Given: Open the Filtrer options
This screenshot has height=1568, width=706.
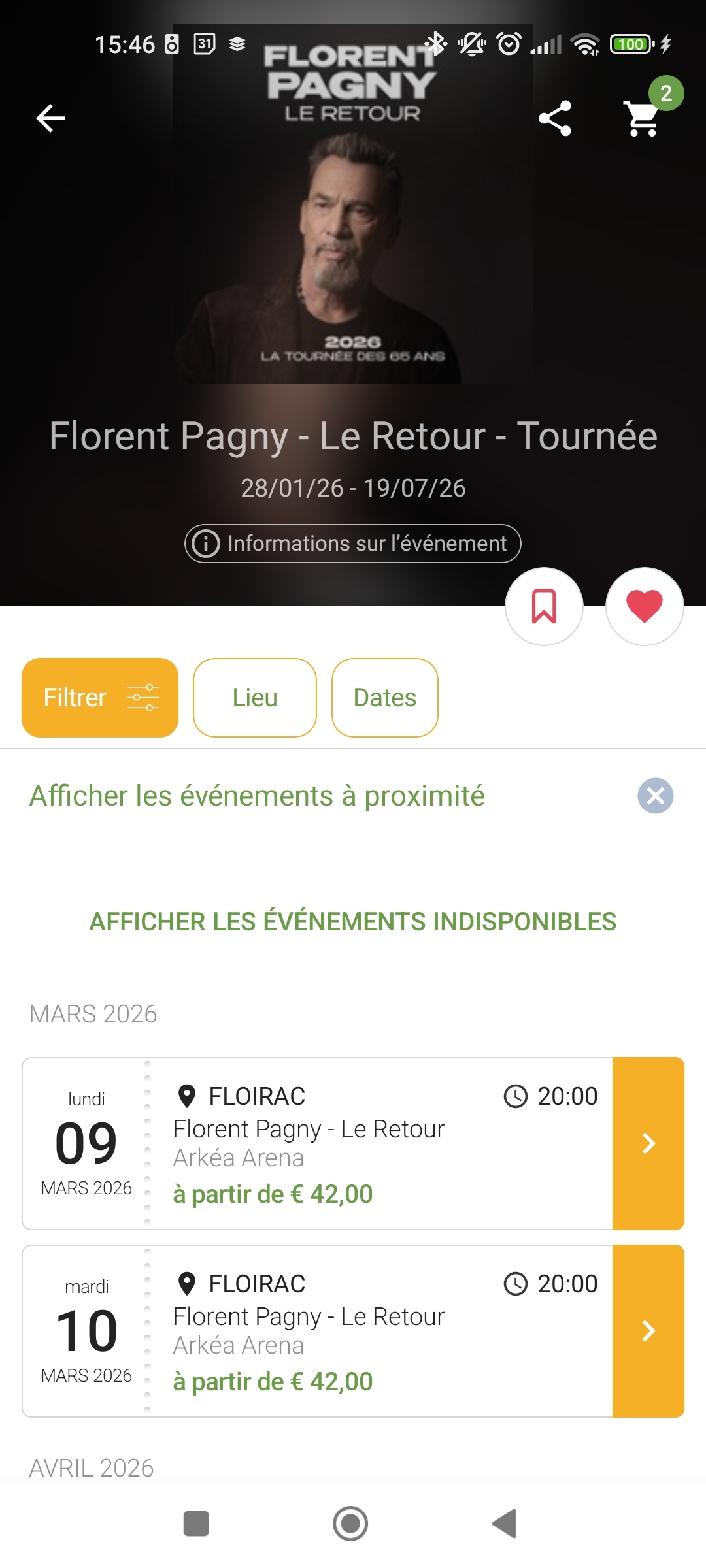Looking at the screenshot, I should pos(100,698).
